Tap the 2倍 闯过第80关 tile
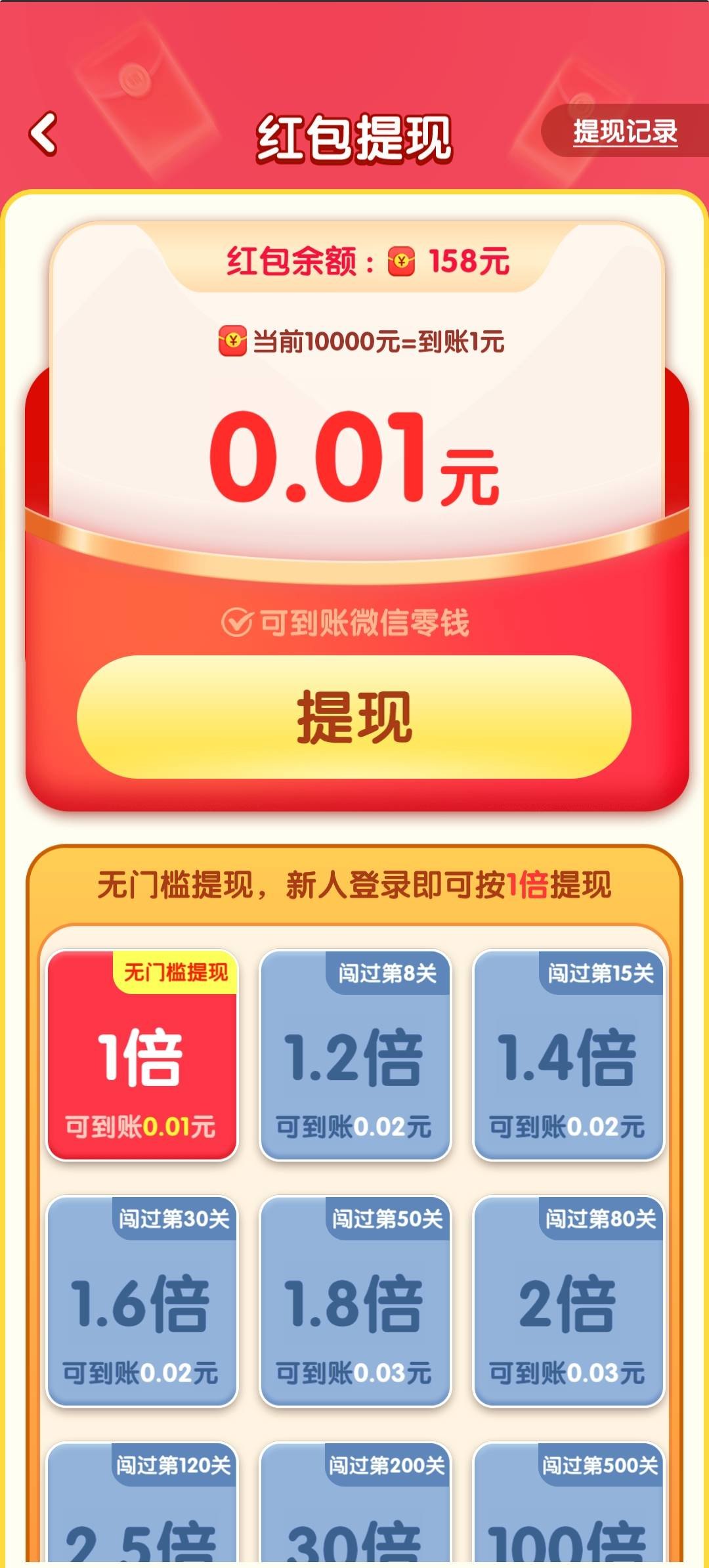Screen dimensions: 709x1568 tap(568, 1301)
